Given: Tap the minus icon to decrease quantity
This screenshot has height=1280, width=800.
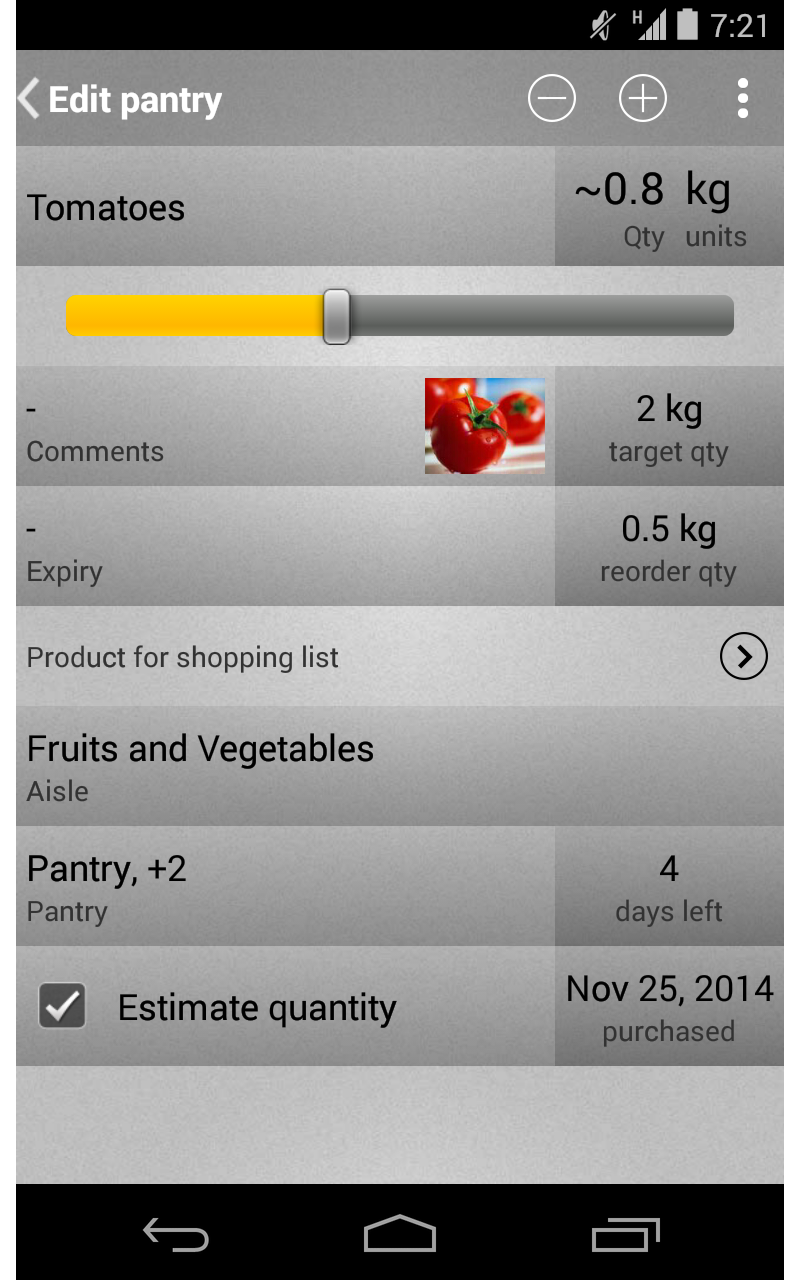Looking at the screenshot, I should [x=552, y=98].
